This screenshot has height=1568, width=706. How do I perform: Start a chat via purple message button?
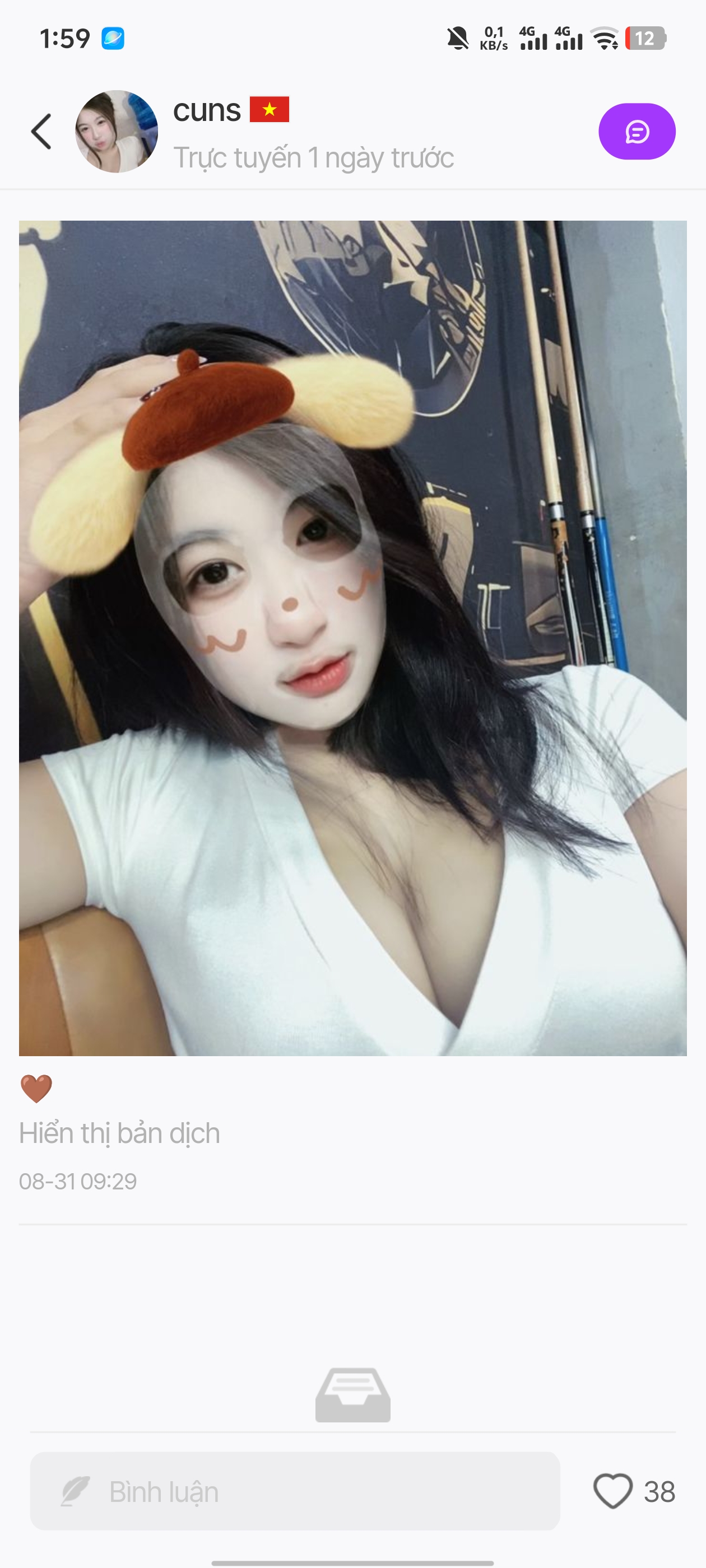coord(637,132)
